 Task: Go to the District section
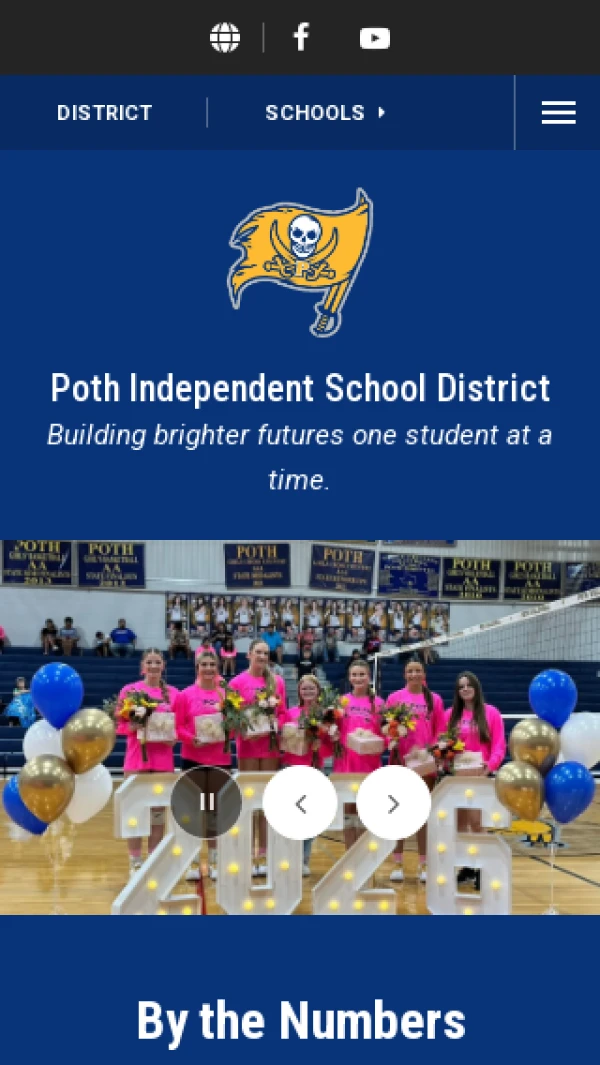point(105,113)
